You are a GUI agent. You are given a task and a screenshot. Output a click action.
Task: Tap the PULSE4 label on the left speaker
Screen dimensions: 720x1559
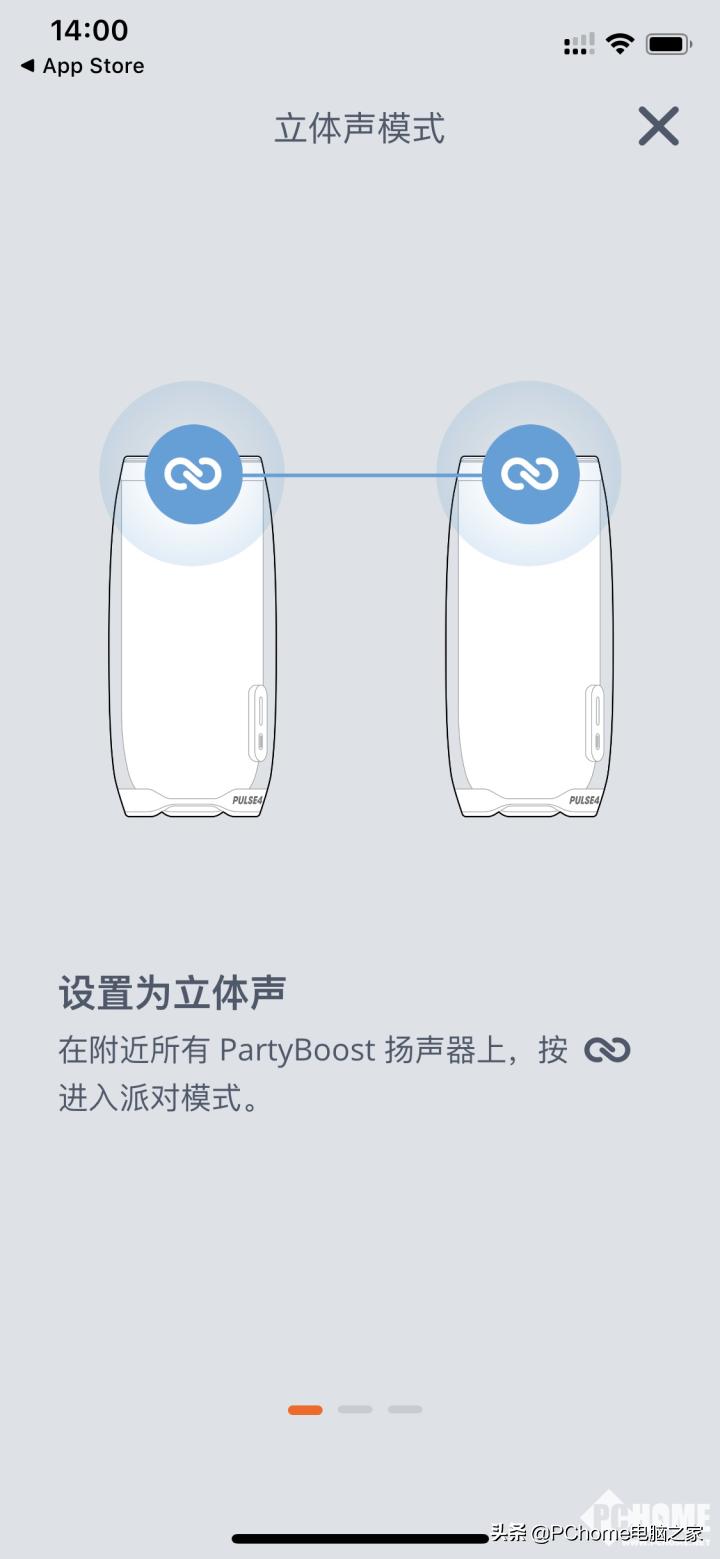247,800
